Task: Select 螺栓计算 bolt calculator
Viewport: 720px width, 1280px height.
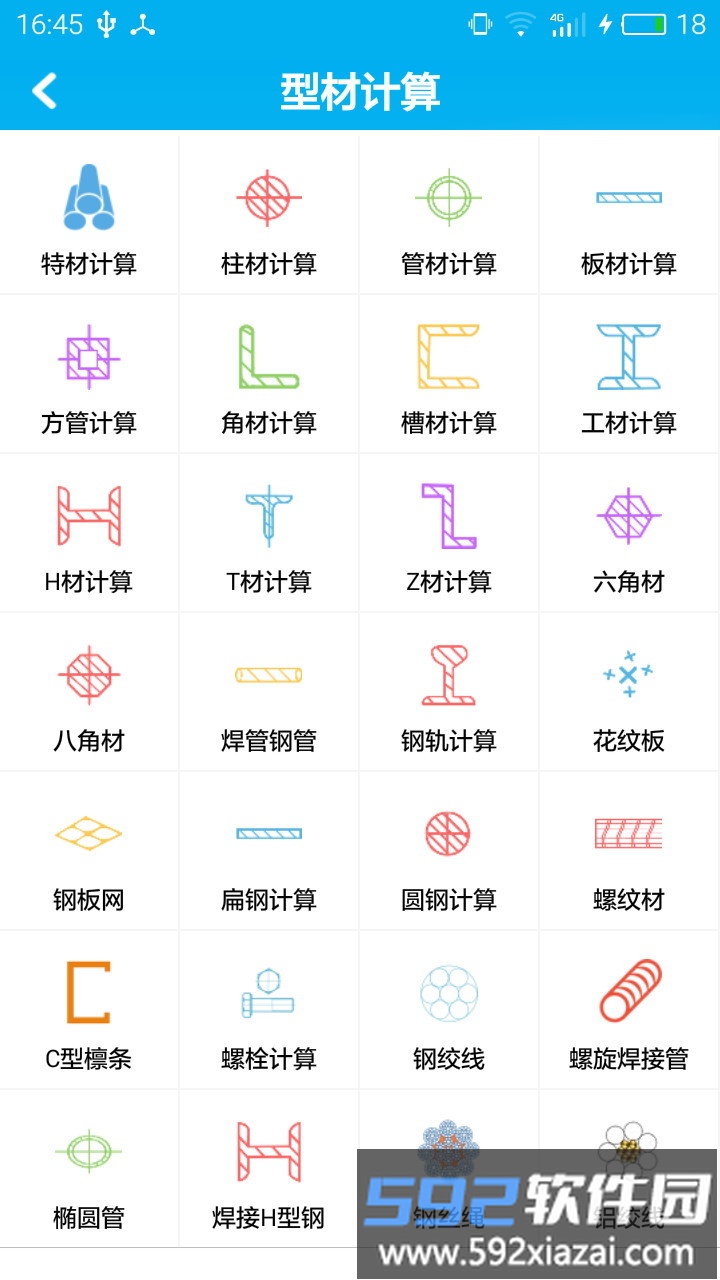Action: click(269, 1011)
